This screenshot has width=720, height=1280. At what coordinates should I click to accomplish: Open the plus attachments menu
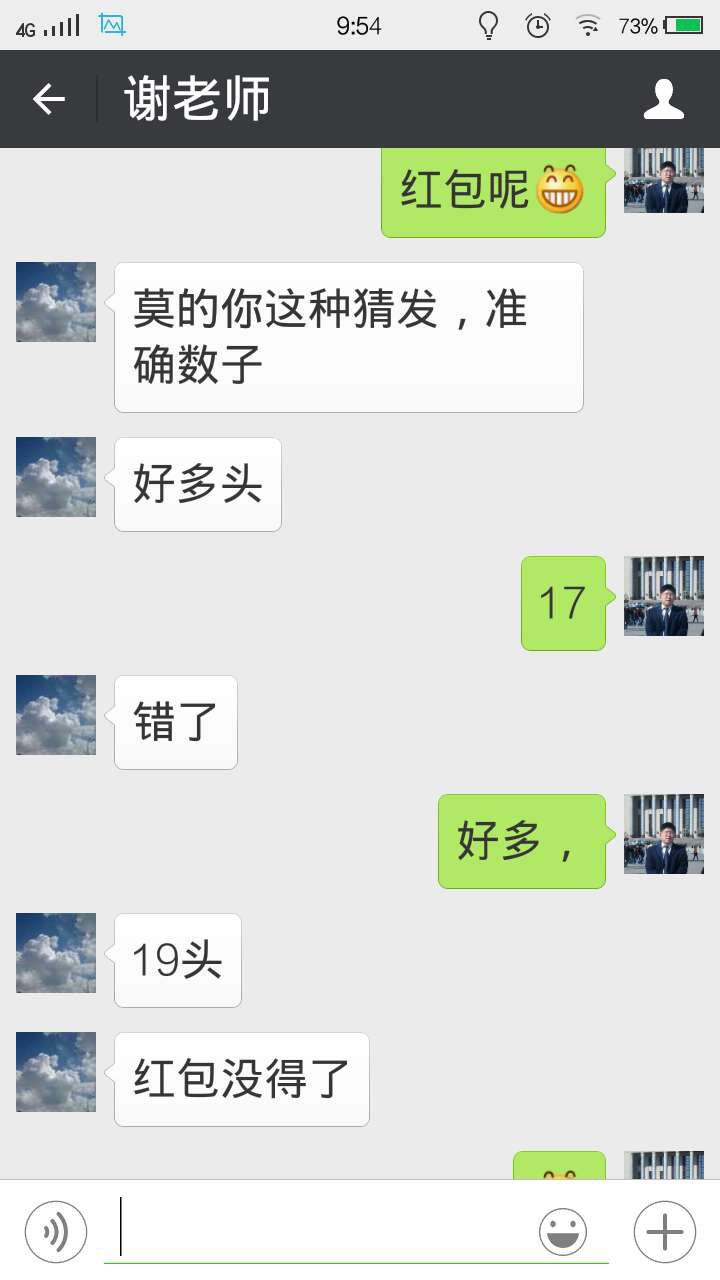665,1232
